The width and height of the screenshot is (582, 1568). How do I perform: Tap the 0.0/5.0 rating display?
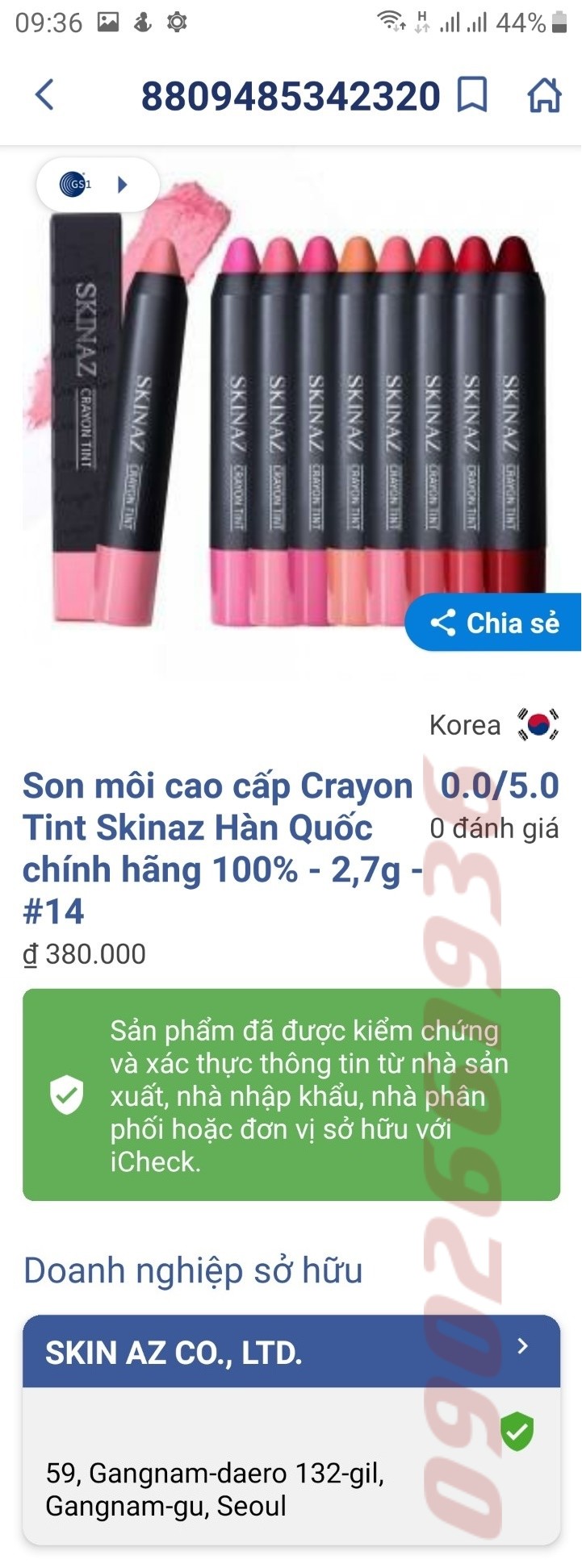(x=497, y=785)
